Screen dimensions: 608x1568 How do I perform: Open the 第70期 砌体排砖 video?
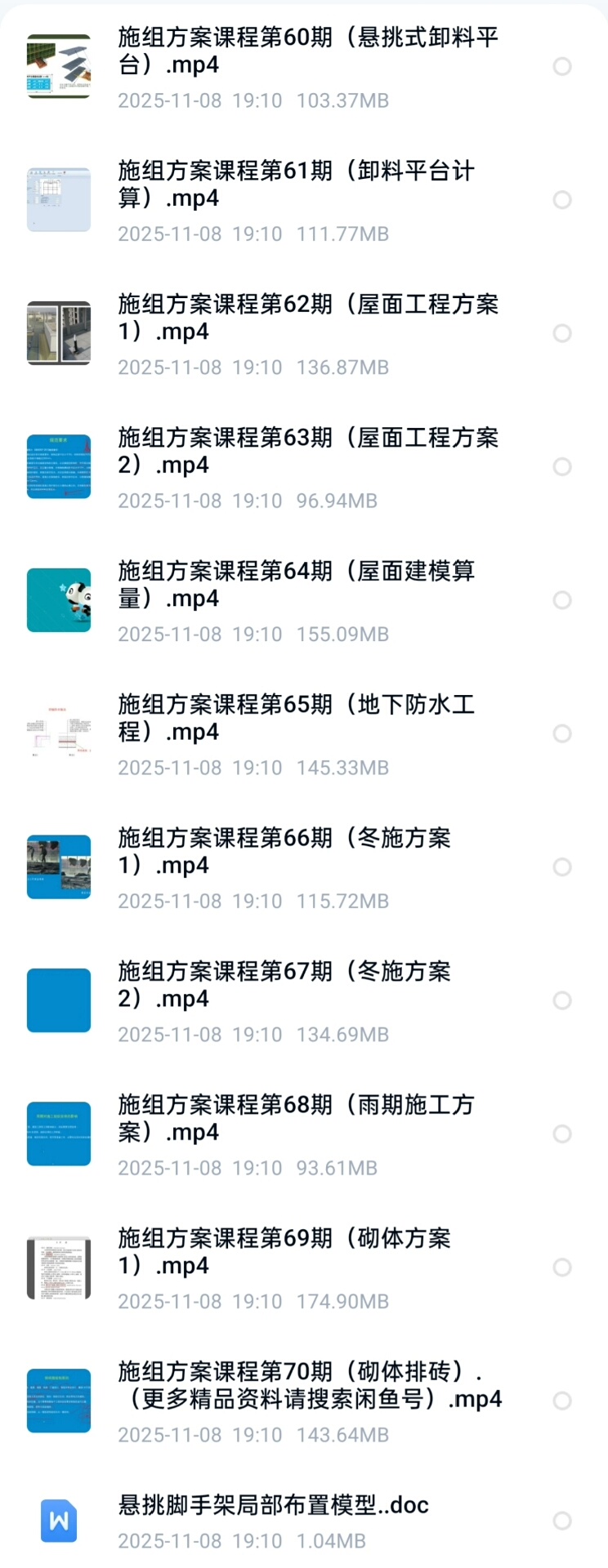coord(310,1385)
